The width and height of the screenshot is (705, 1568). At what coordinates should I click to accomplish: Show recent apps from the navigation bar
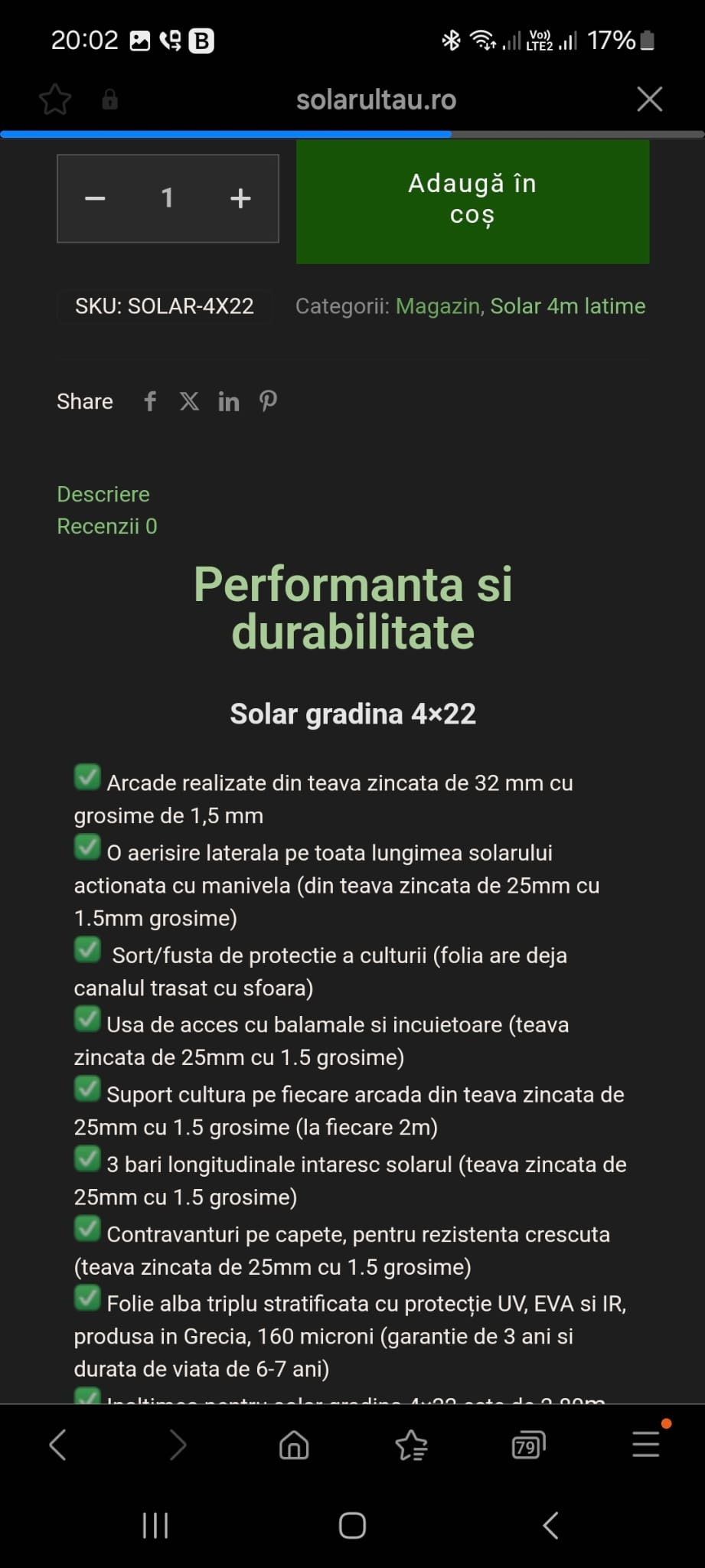click(155, 1525)
